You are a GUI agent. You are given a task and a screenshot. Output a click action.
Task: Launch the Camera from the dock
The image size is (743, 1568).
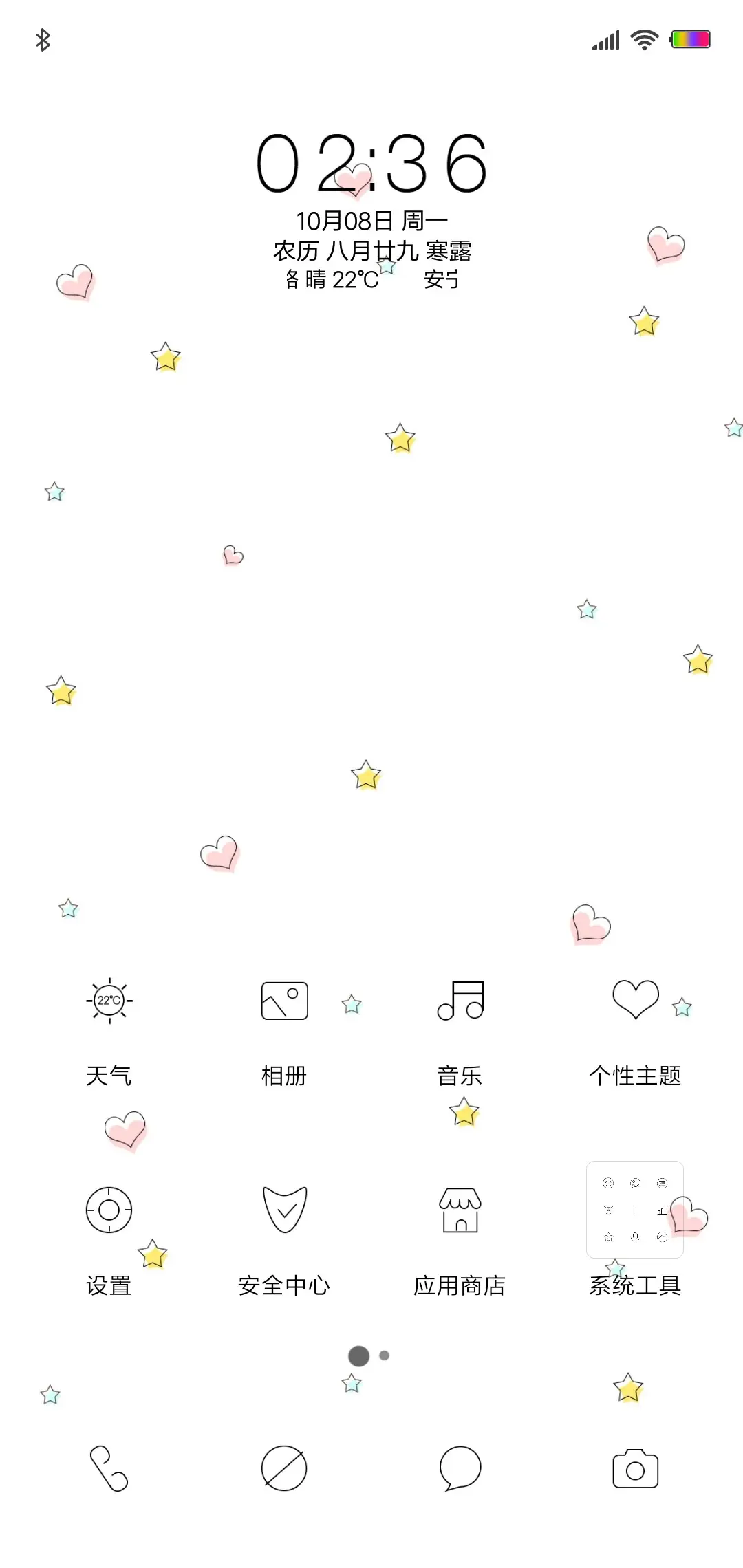click(634, 1468)
